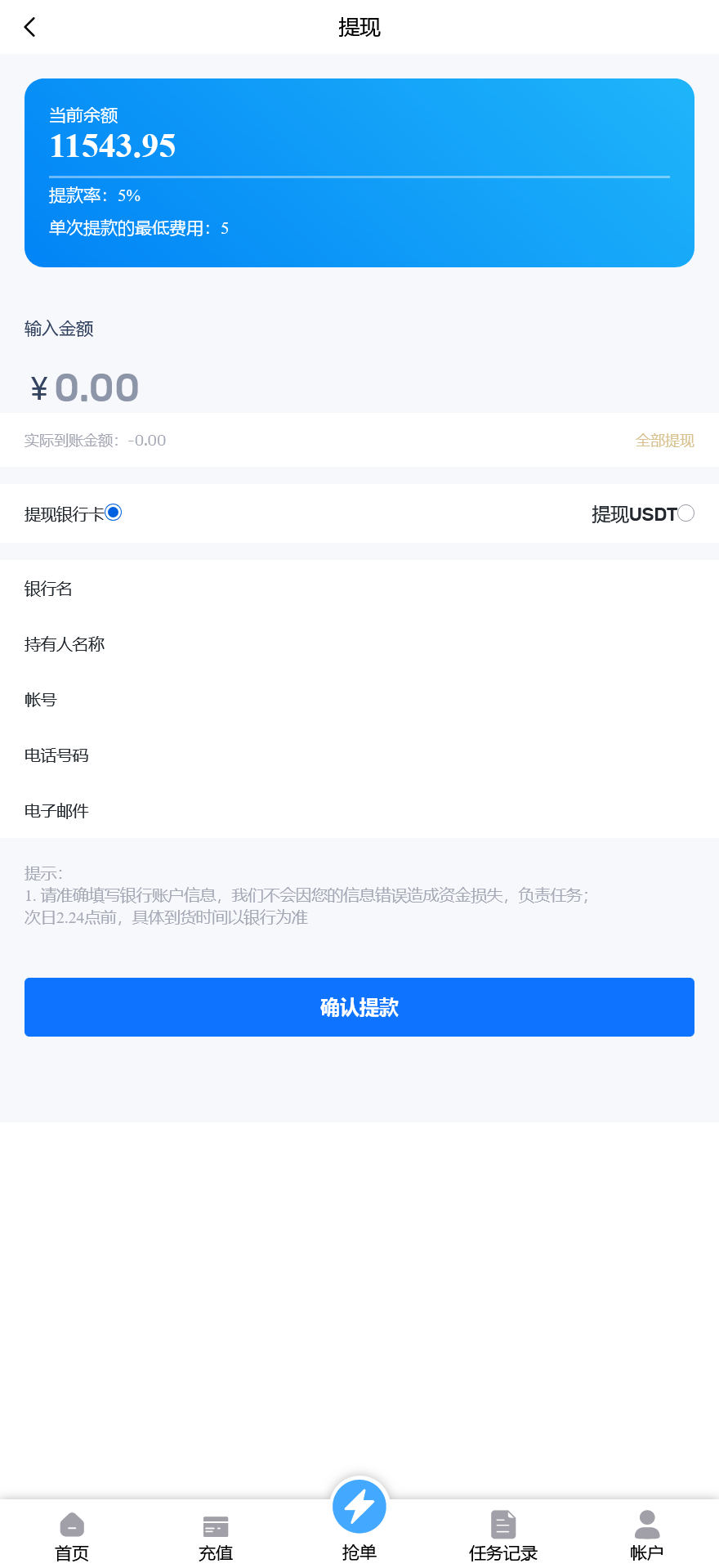Screen dimensions: 719x1568
Task: Switch to the 充值 bottom tab
Action: click(x=215, y=1535)
